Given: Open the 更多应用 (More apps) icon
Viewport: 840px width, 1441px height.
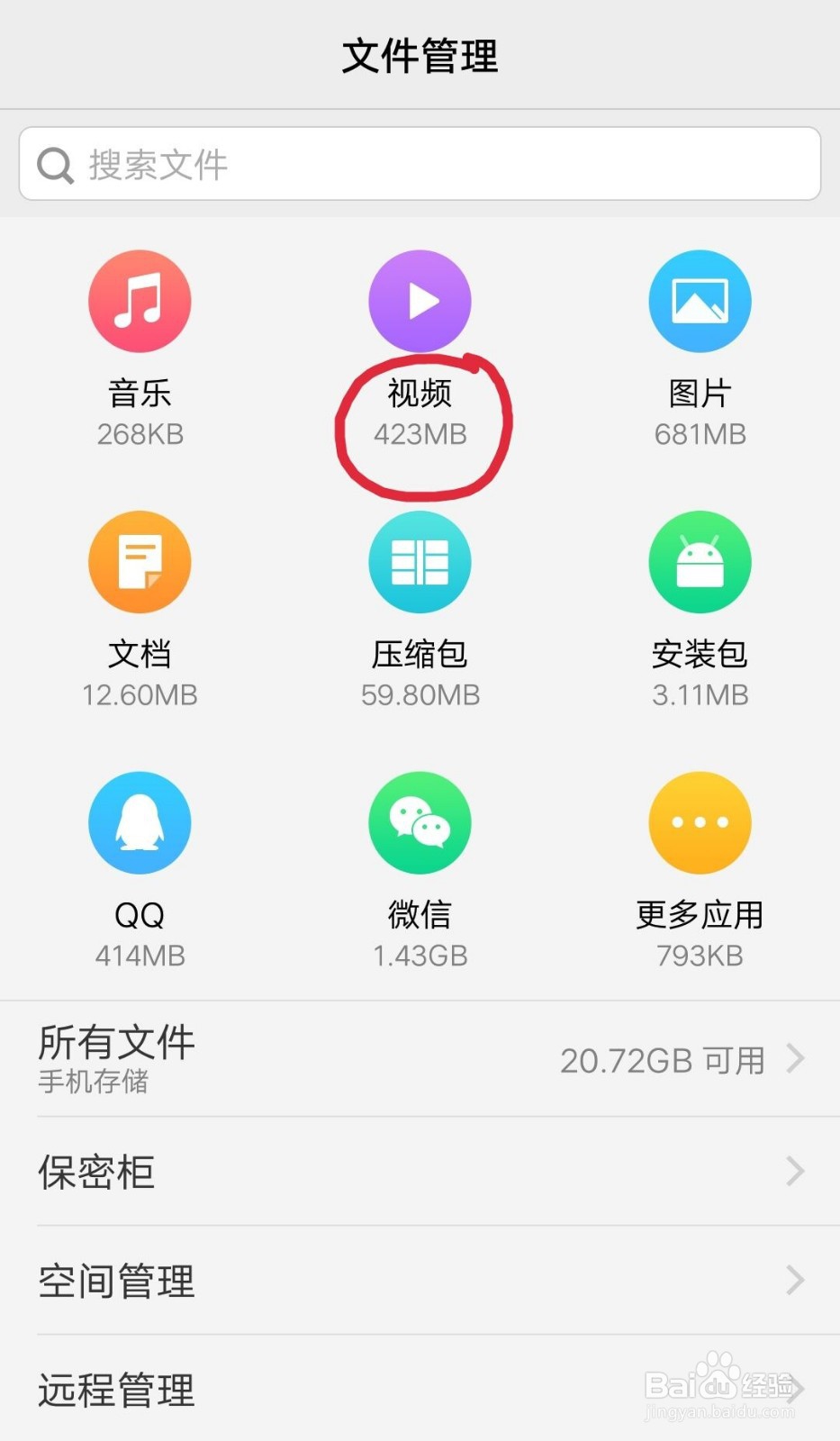Looking at the screenshot, I should (x=700, y=822).
